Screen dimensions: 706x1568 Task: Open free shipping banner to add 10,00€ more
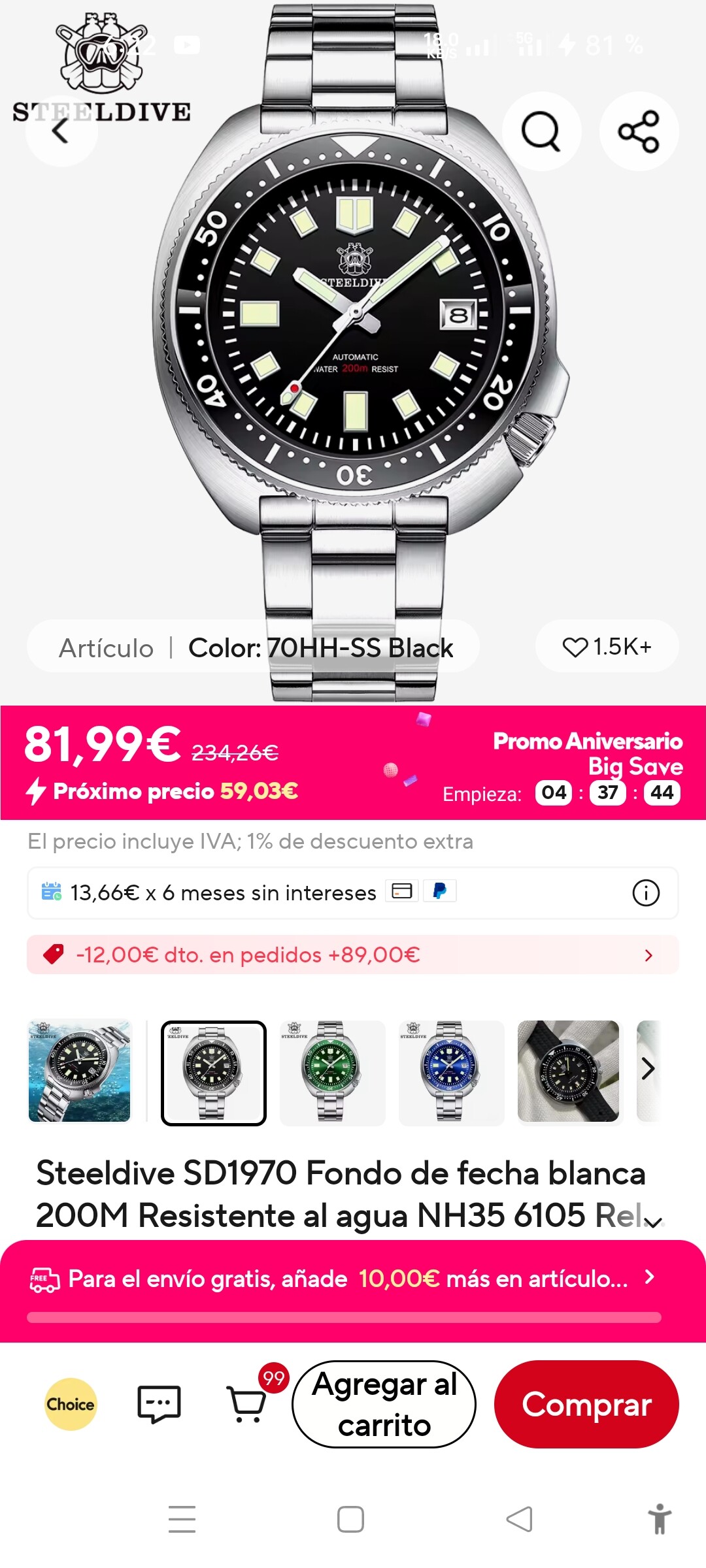[x=353, y=1279]
